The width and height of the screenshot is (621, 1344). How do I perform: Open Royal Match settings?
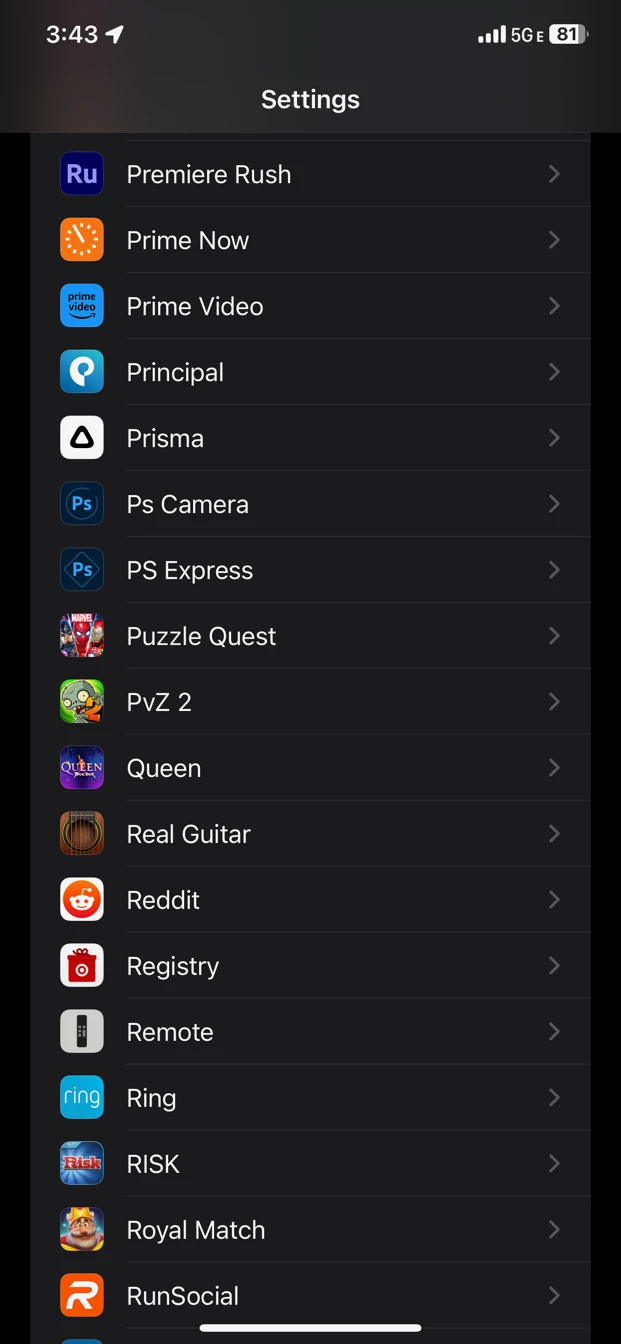pos(310,1230)
